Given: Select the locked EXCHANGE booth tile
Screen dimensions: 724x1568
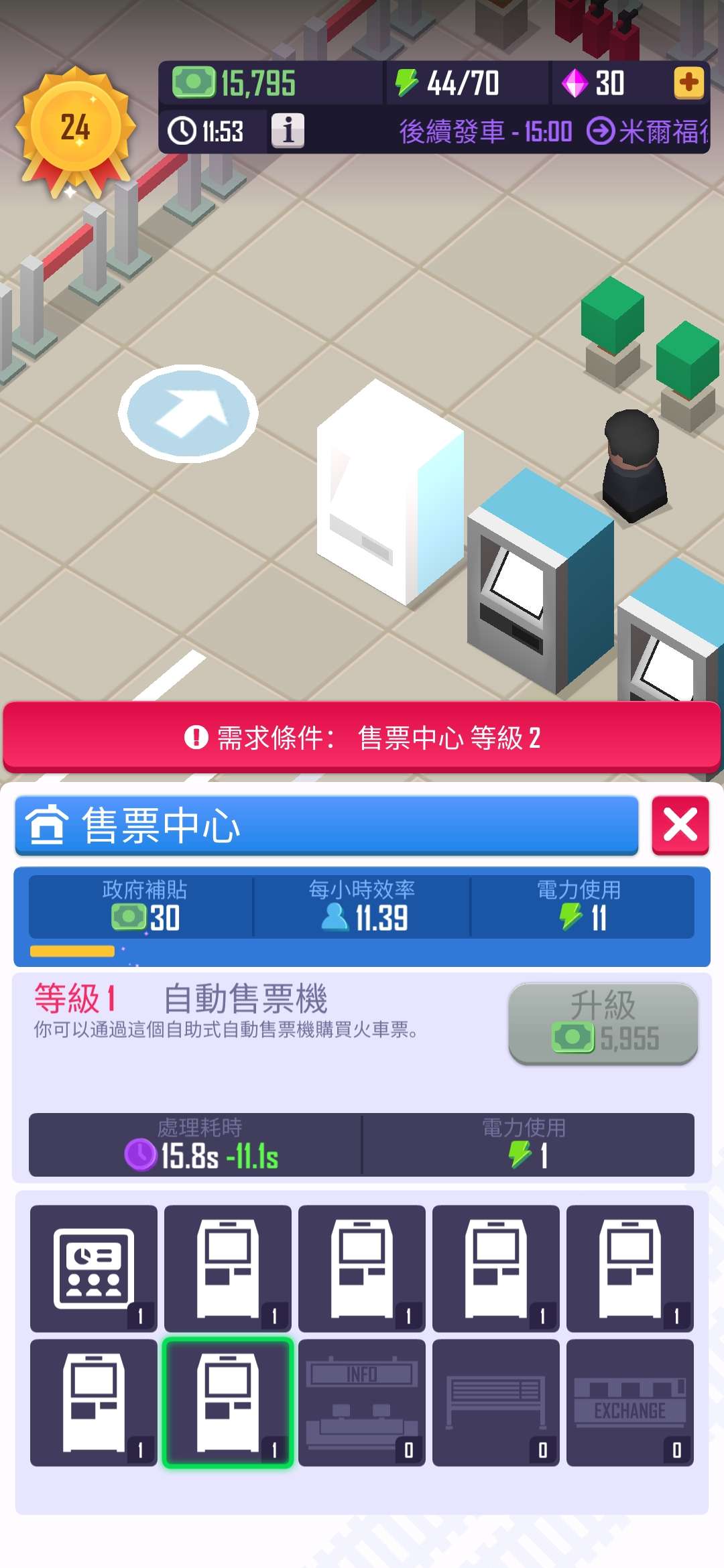Looking at the screenshot, I should (x=629, y=1402).
